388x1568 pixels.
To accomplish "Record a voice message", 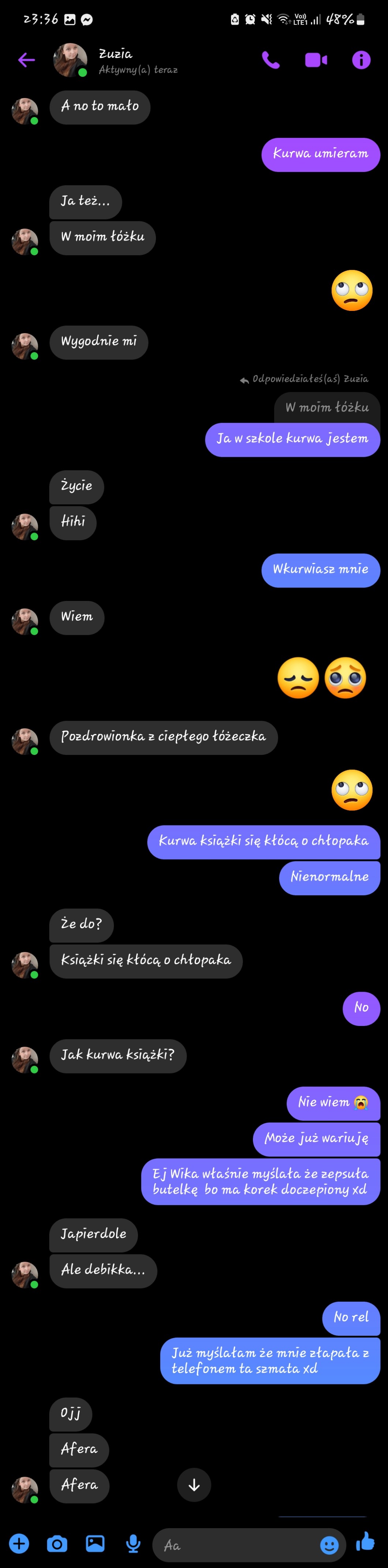I will tap(133, 1543).
